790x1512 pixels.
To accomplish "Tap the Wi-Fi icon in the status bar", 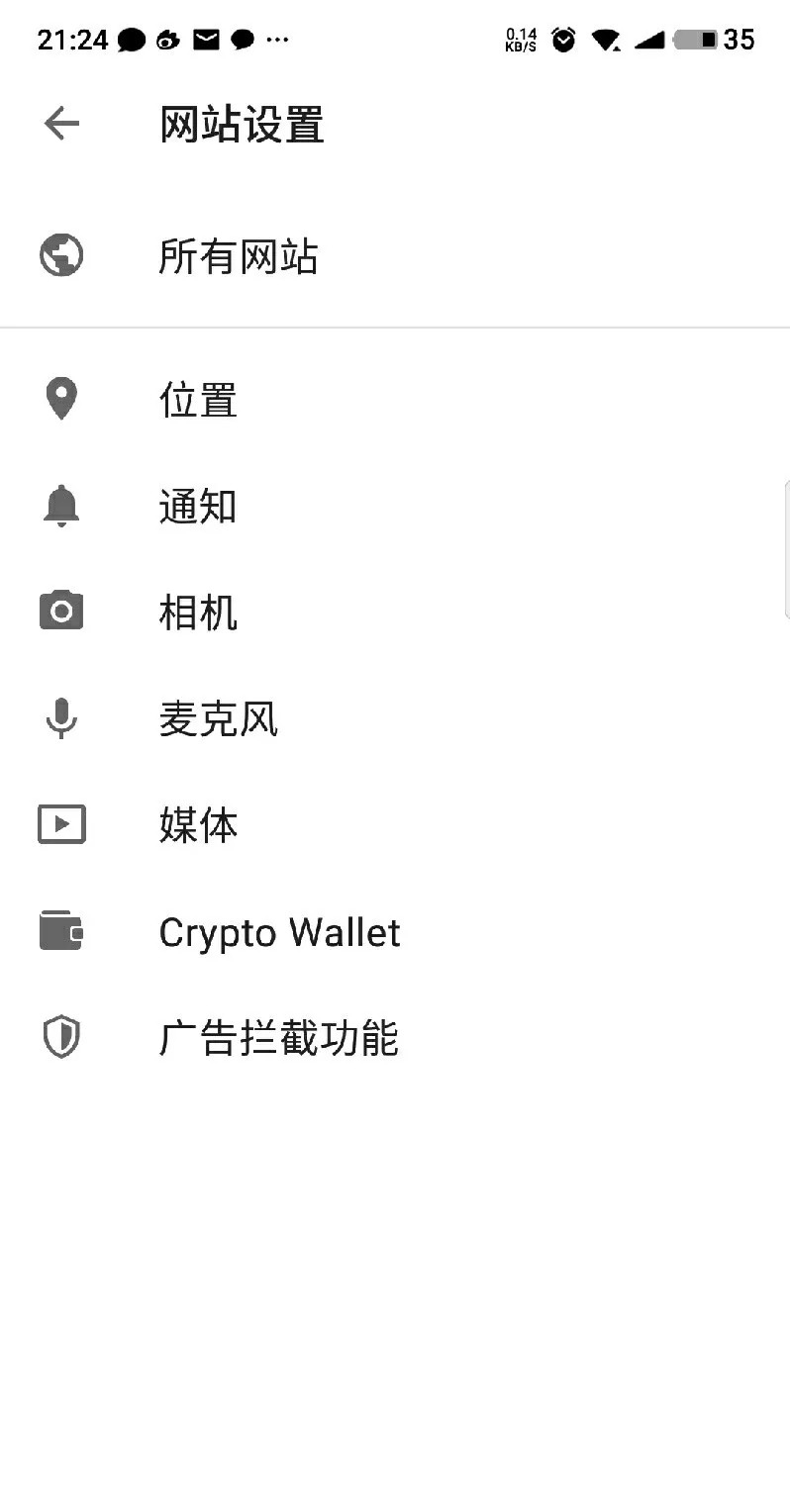I will (606, 41).
